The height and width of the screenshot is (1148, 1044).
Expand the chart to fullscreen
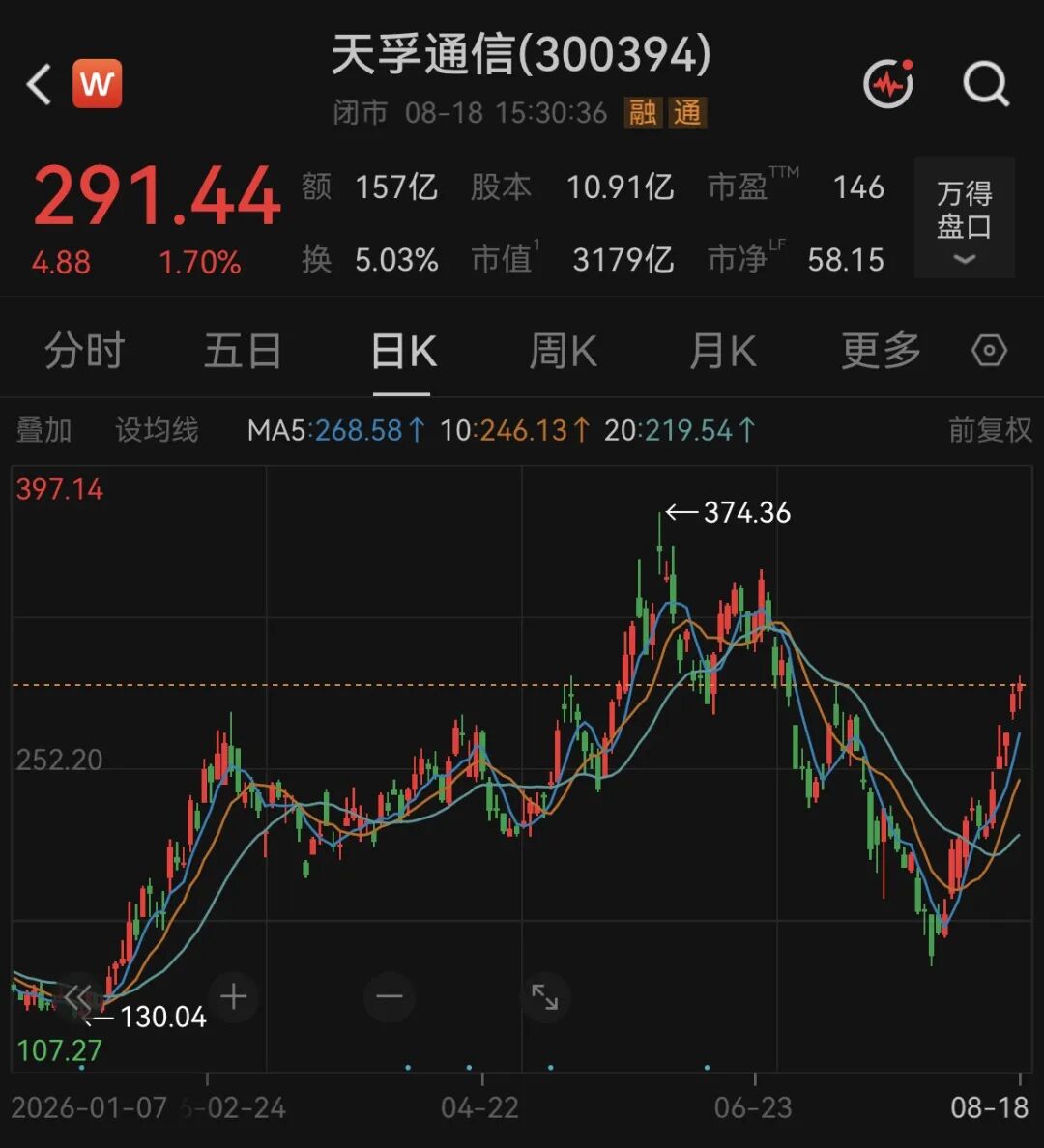(544, 996)
